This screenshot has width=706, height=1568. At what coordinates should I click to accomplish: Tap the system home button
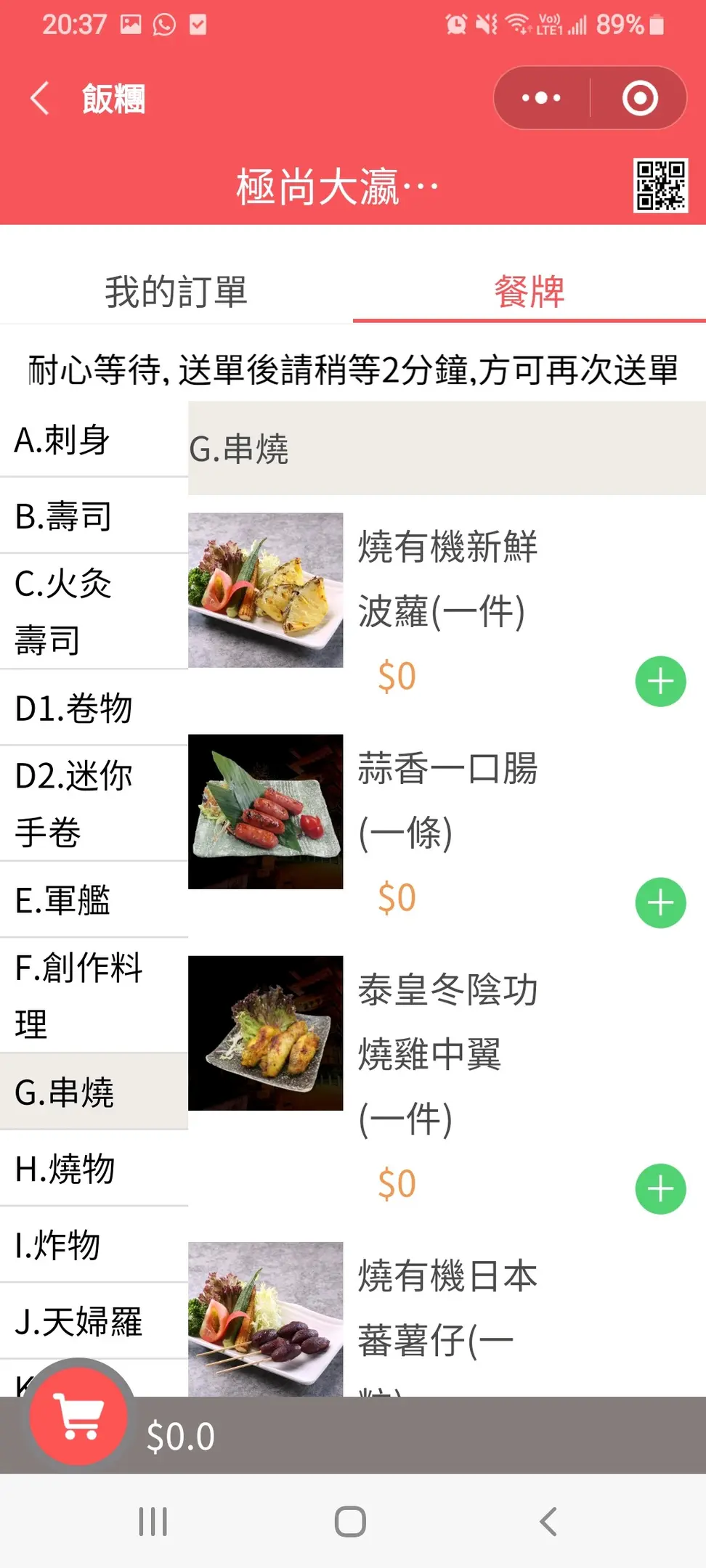[x=350, y=1522]
